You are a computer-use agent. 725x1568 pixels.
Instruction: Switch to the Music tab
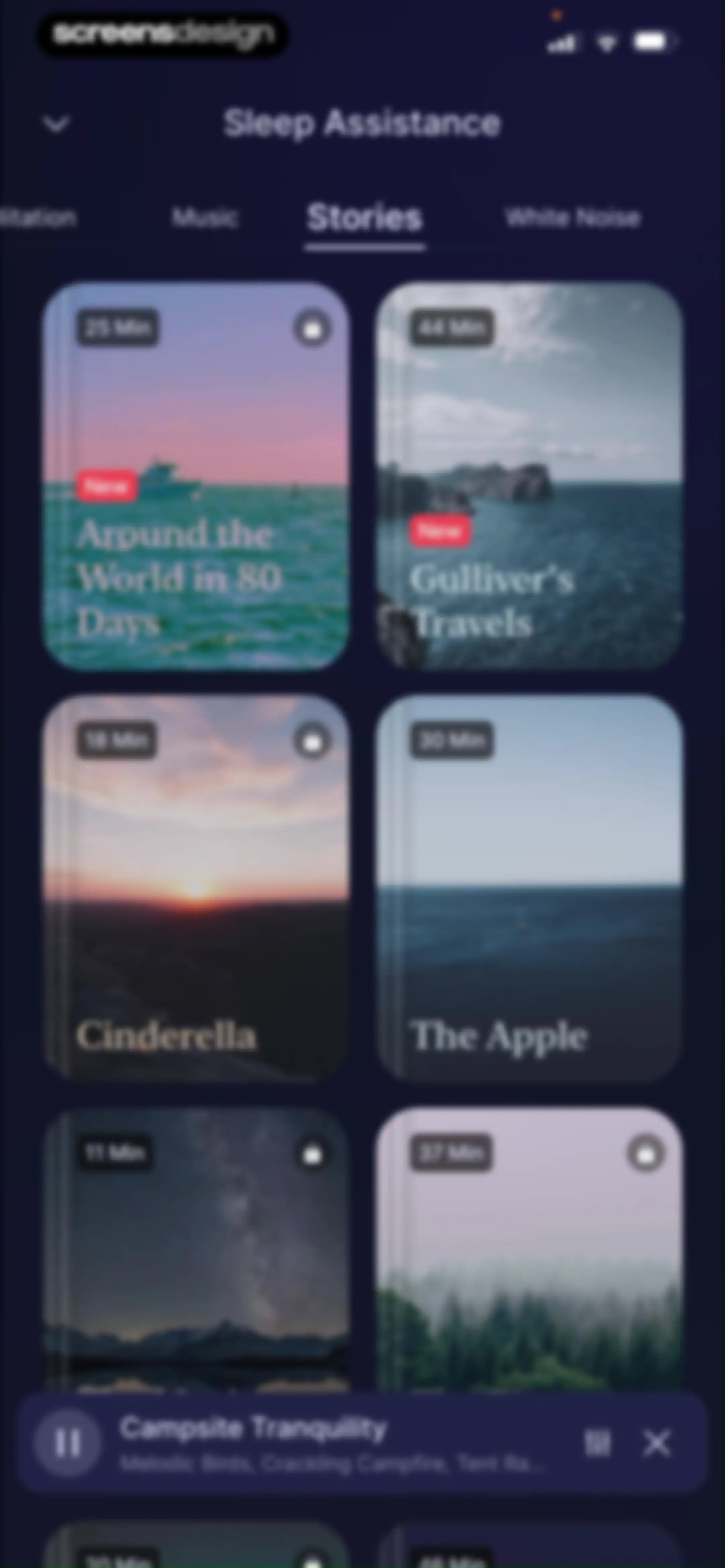tap(204, 217)
